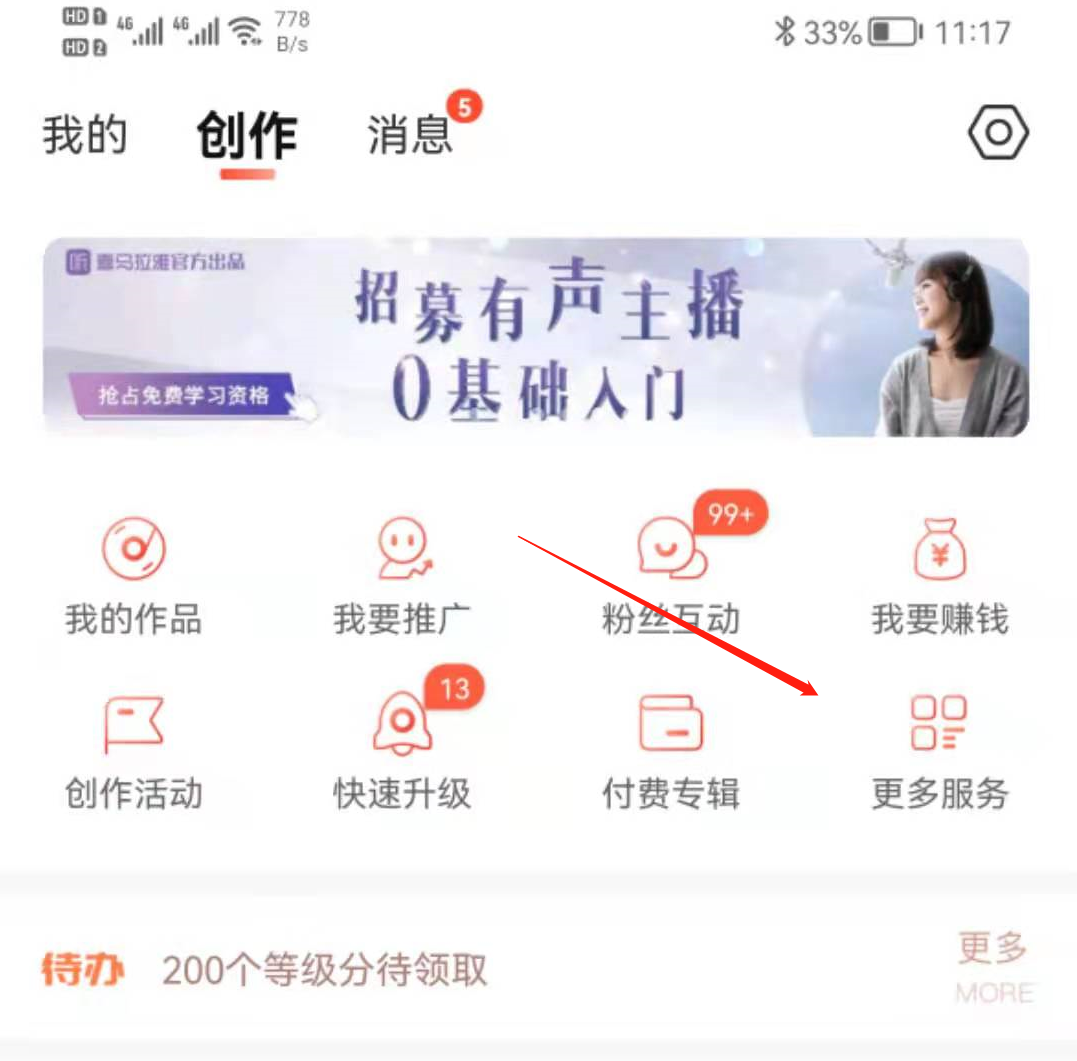Select the 创作 tab
1077x1061 pixels.
(x=247, y=135)
